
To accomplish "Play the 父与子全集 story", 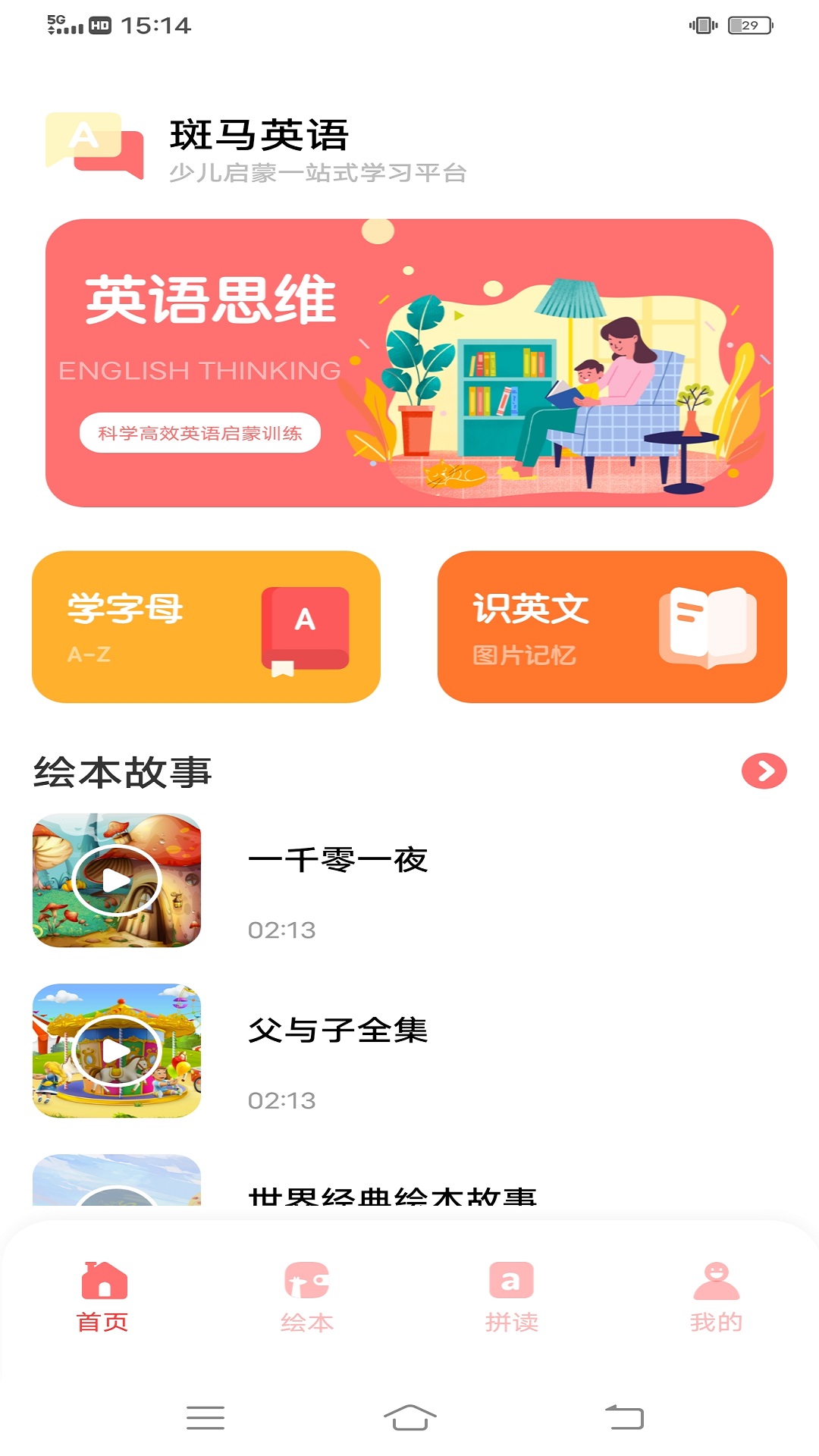I will tap(117, 1051).
